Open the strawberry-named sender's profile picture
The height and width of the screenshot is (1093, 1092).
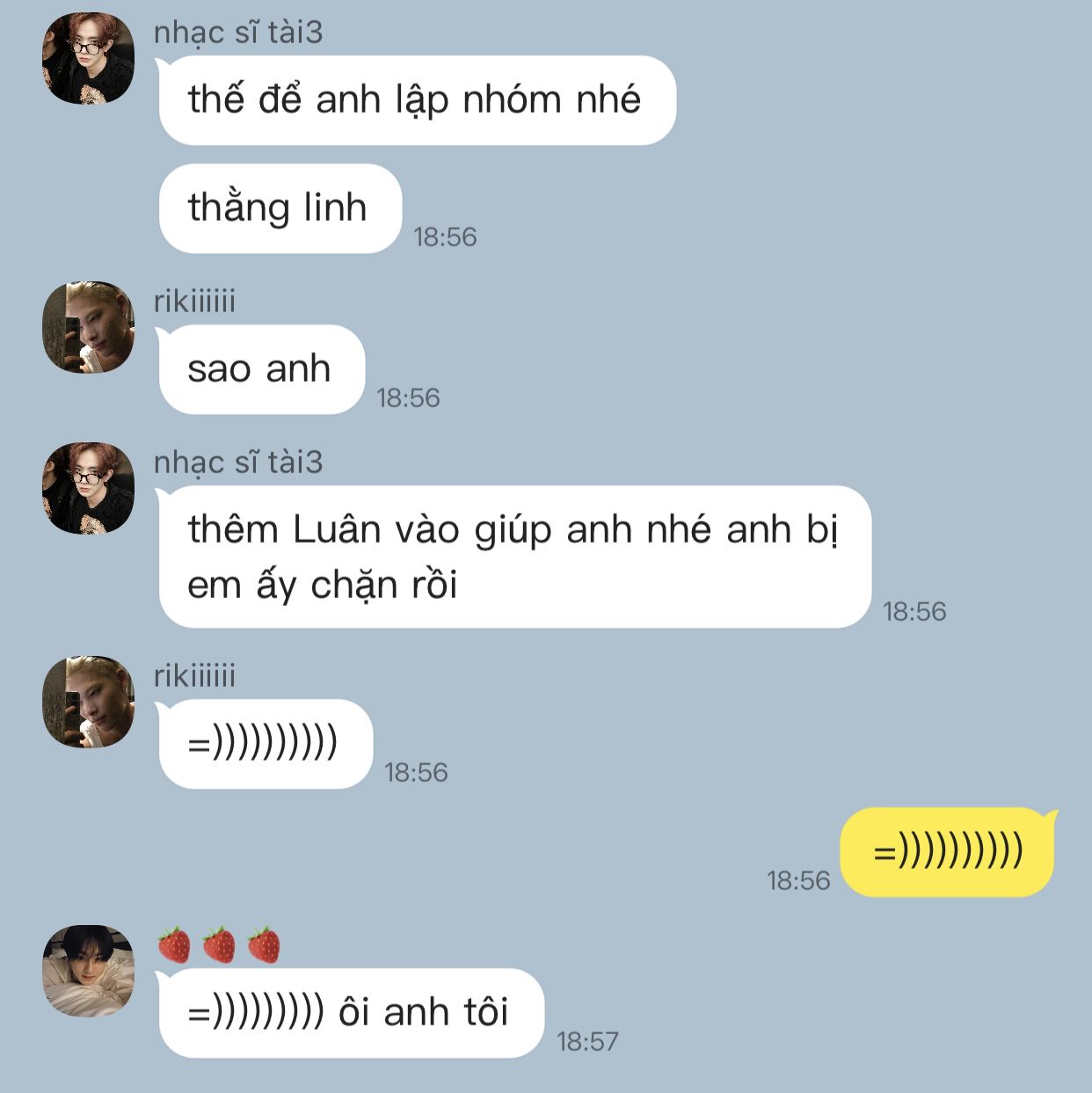(x=89, y=971)
